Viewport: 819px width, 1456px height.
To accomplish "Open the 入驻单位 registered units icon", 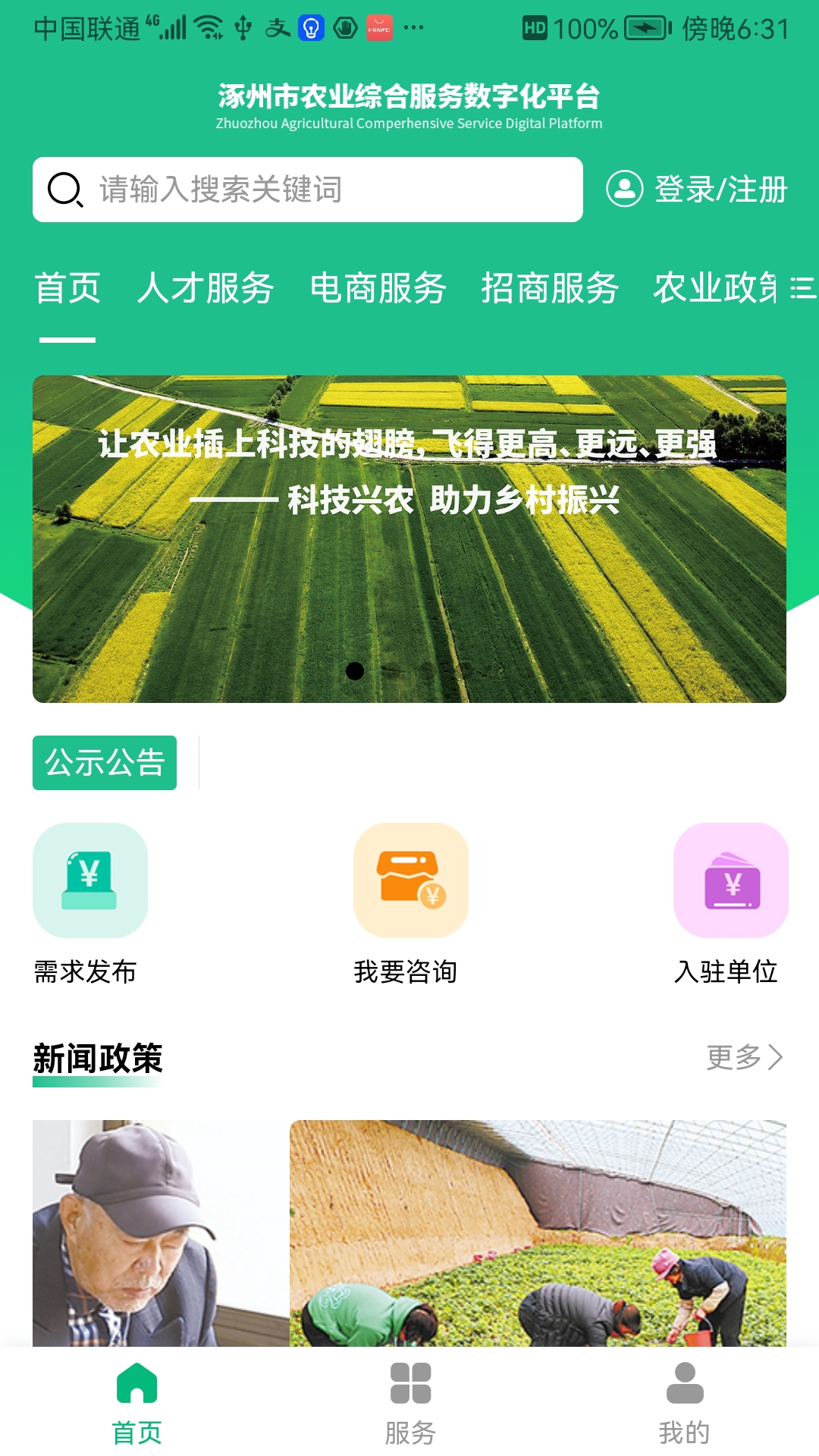I will click(730, 881).
